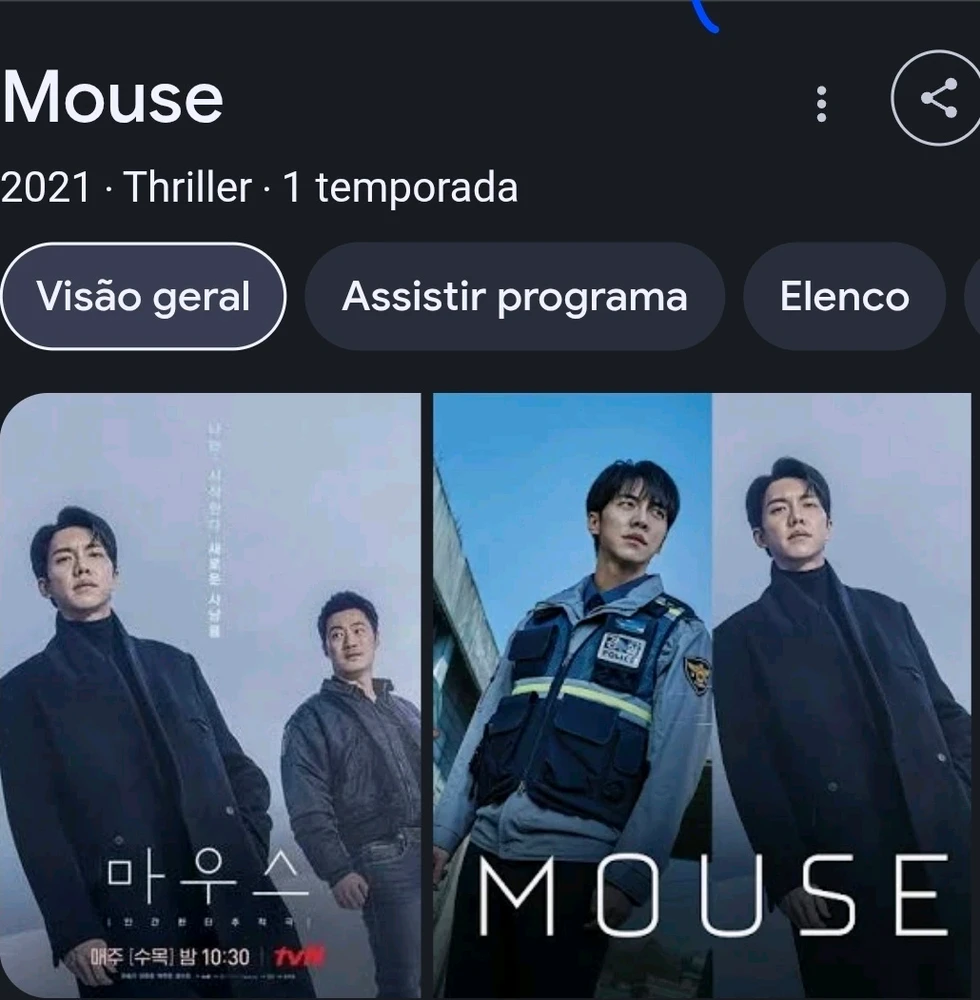Switch to Assistir programa tab

[514, 297]
